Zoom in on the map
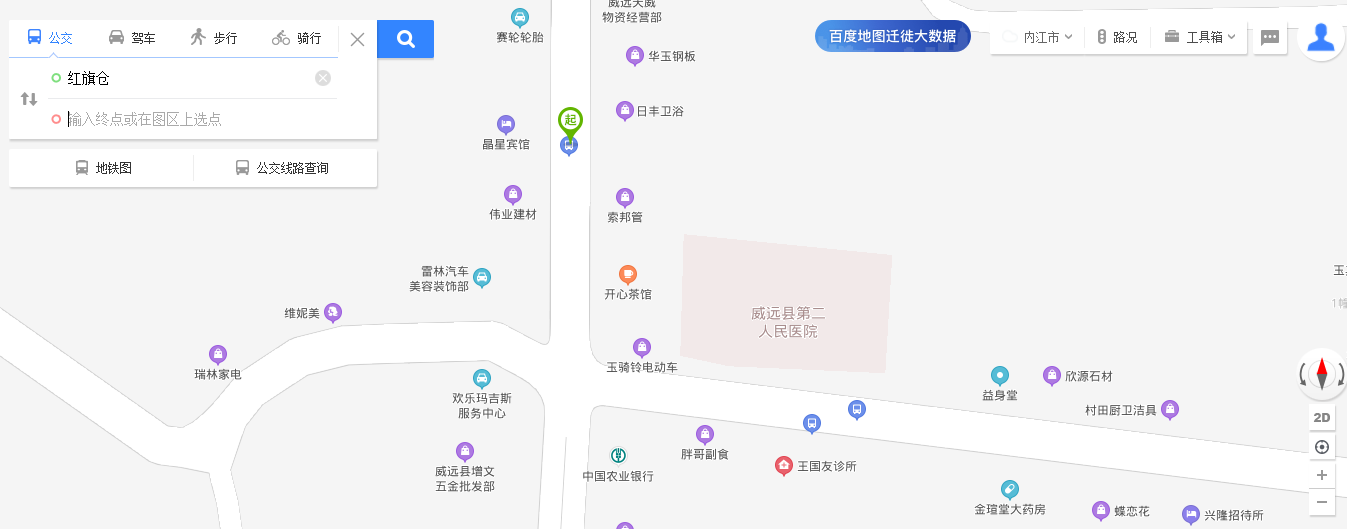 [x=1322, y=474]
